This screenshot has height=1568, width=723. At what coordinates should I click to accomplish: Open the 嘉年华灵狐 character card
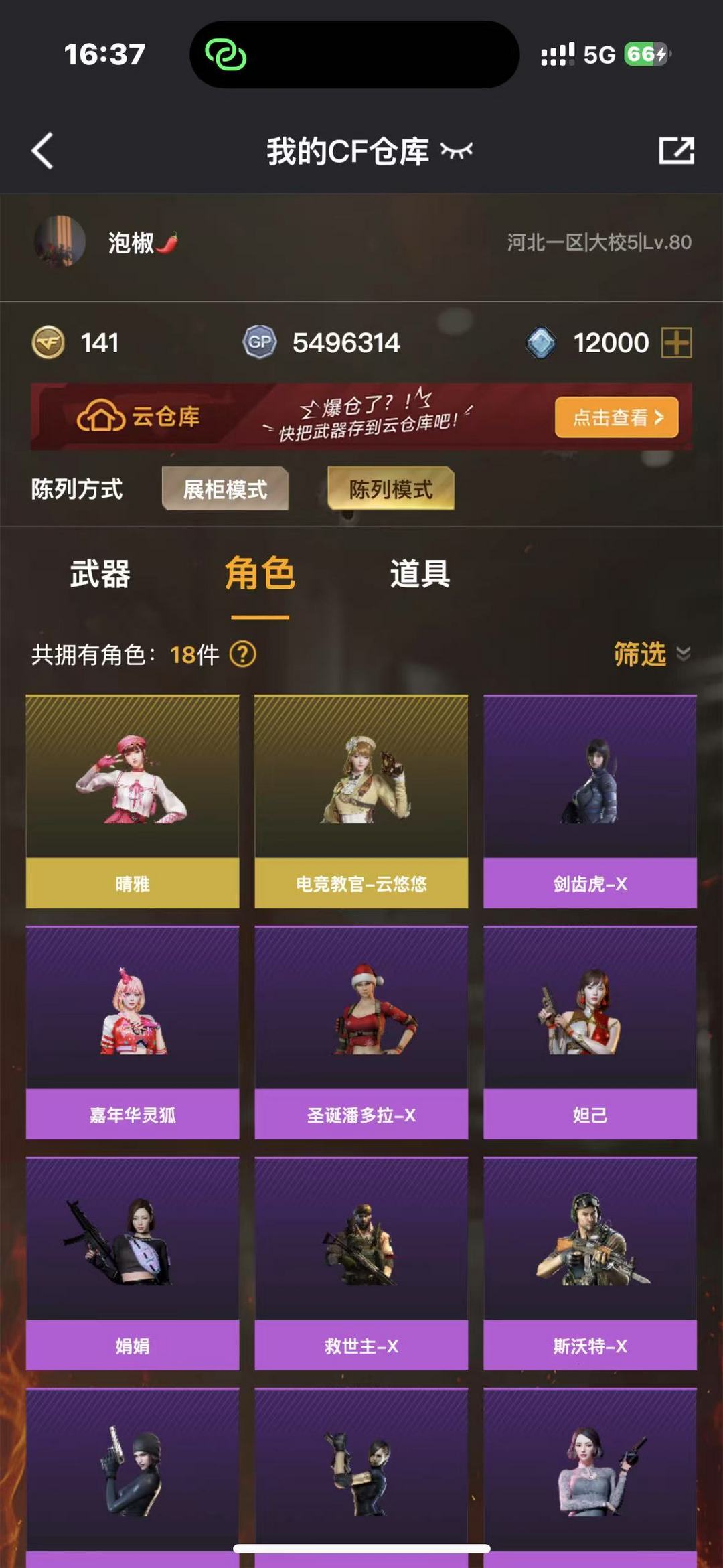133,1033
